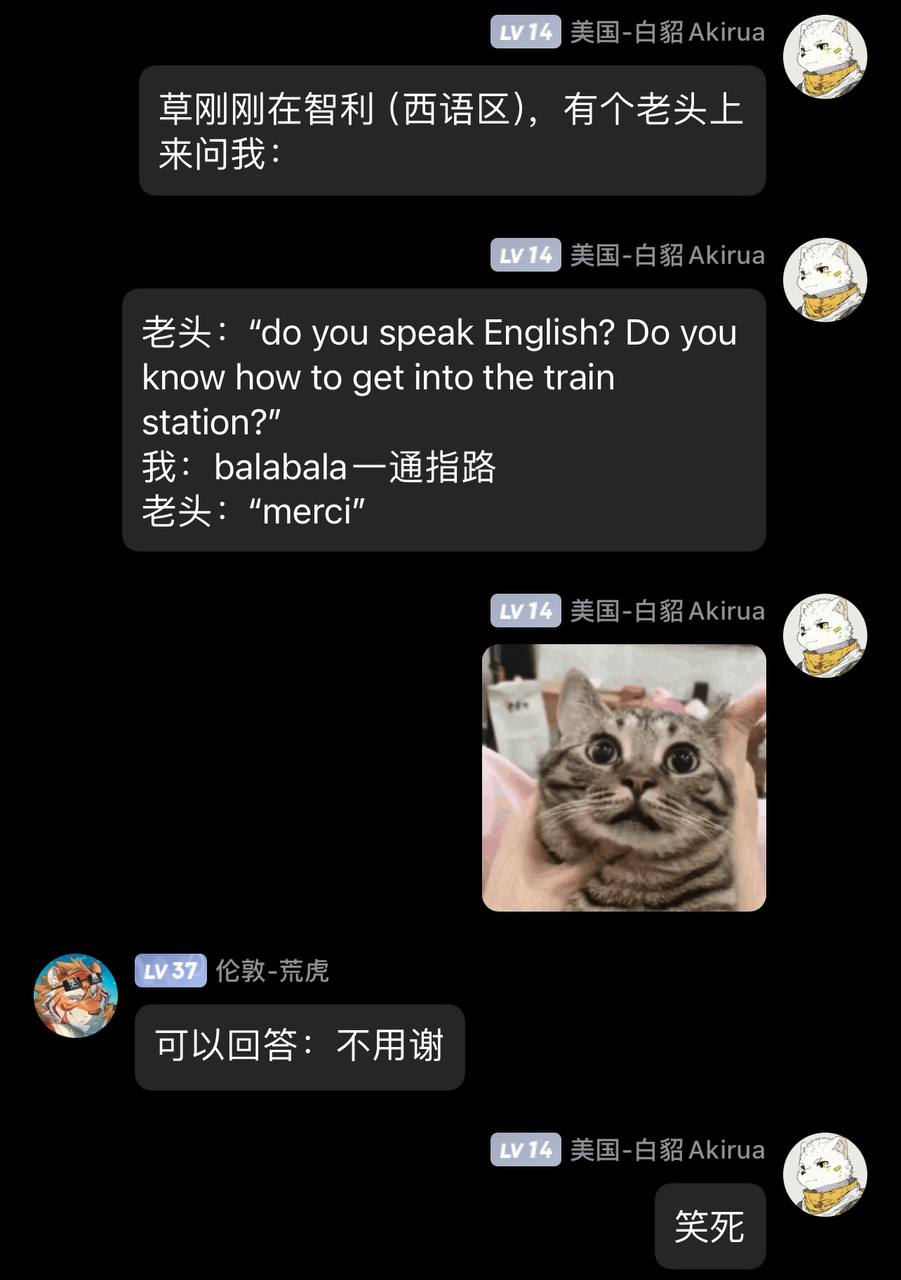Open the cat GIF image in chat
This screenshot has height=1280, width=901.
624,777
